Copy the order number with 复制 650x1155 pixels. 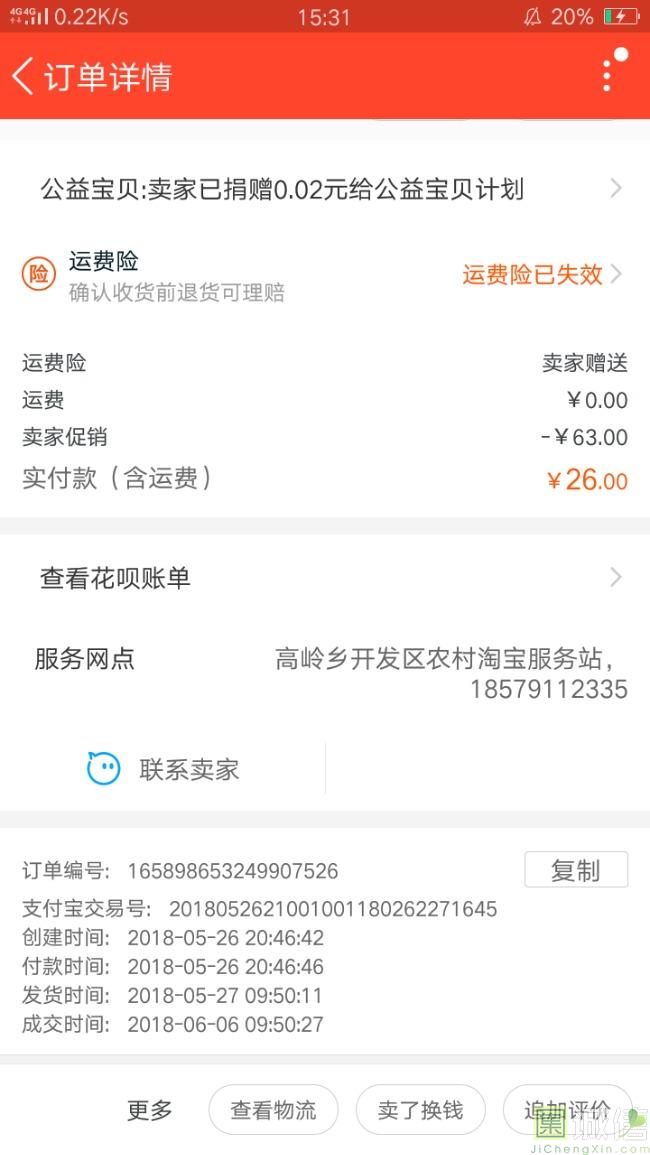point(576,870)
